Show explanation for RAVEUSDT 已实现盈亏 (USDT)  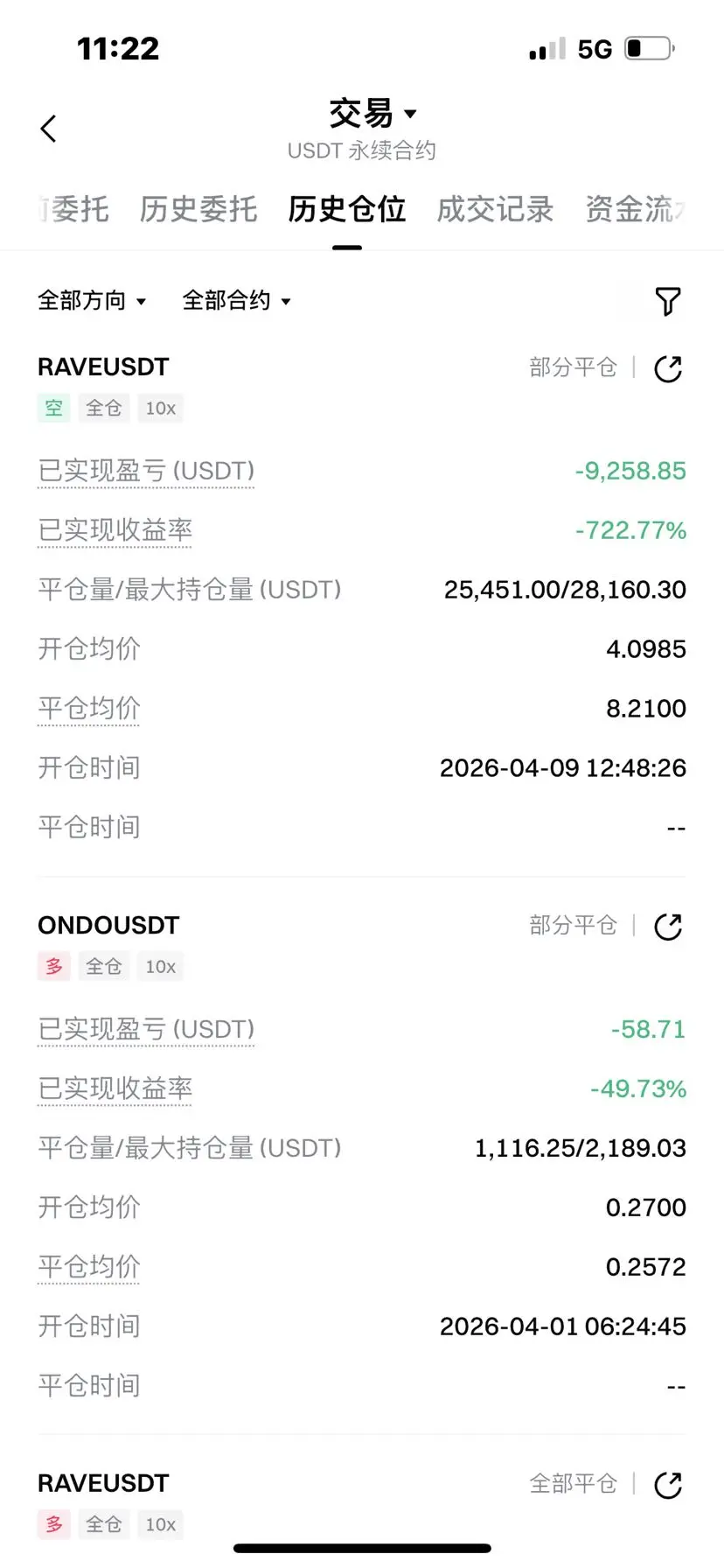tap(146, 472)
